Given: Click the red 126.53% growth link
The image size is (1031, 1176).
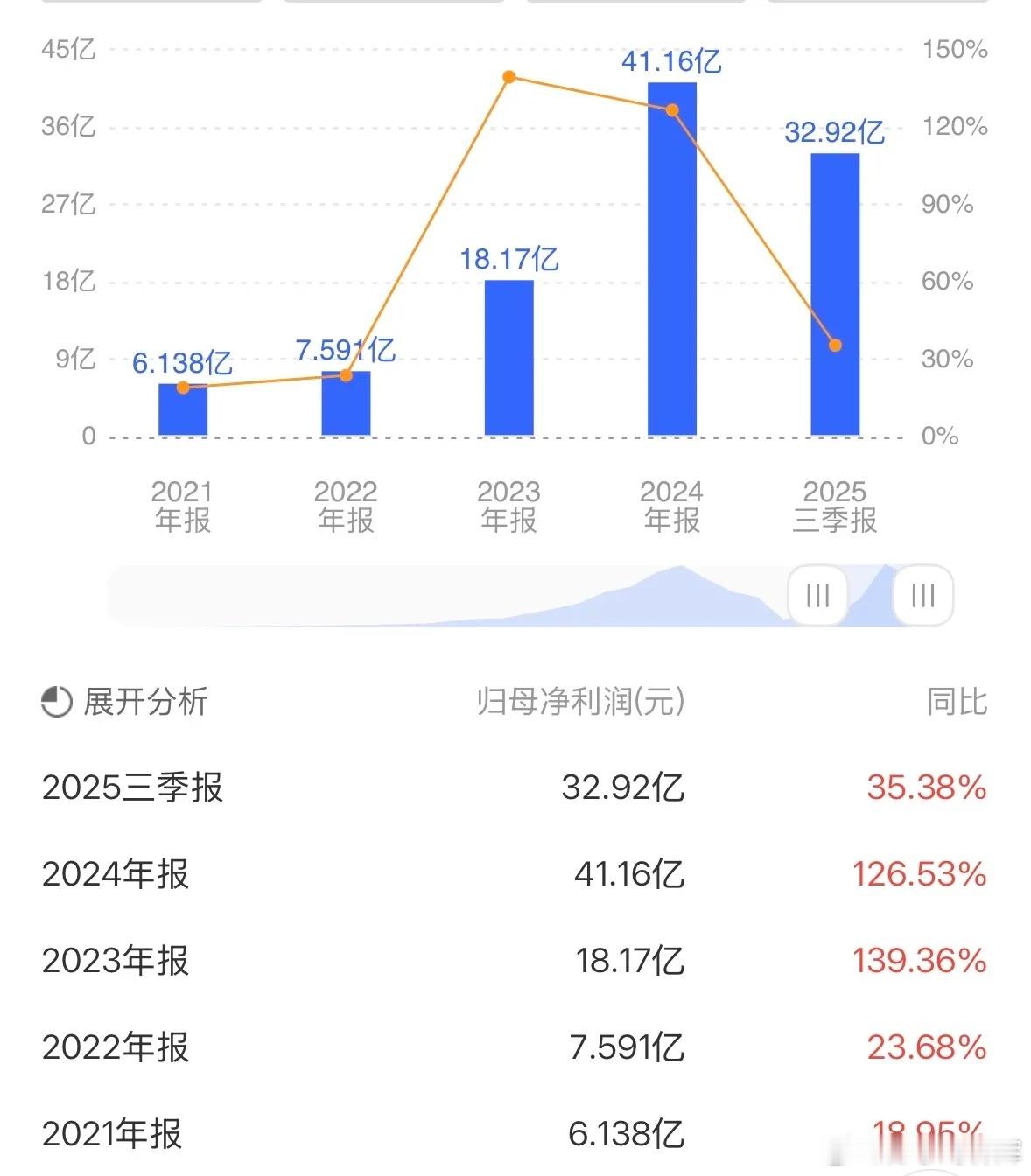Looking at the screenshot, I should click(x=919, y=874).
